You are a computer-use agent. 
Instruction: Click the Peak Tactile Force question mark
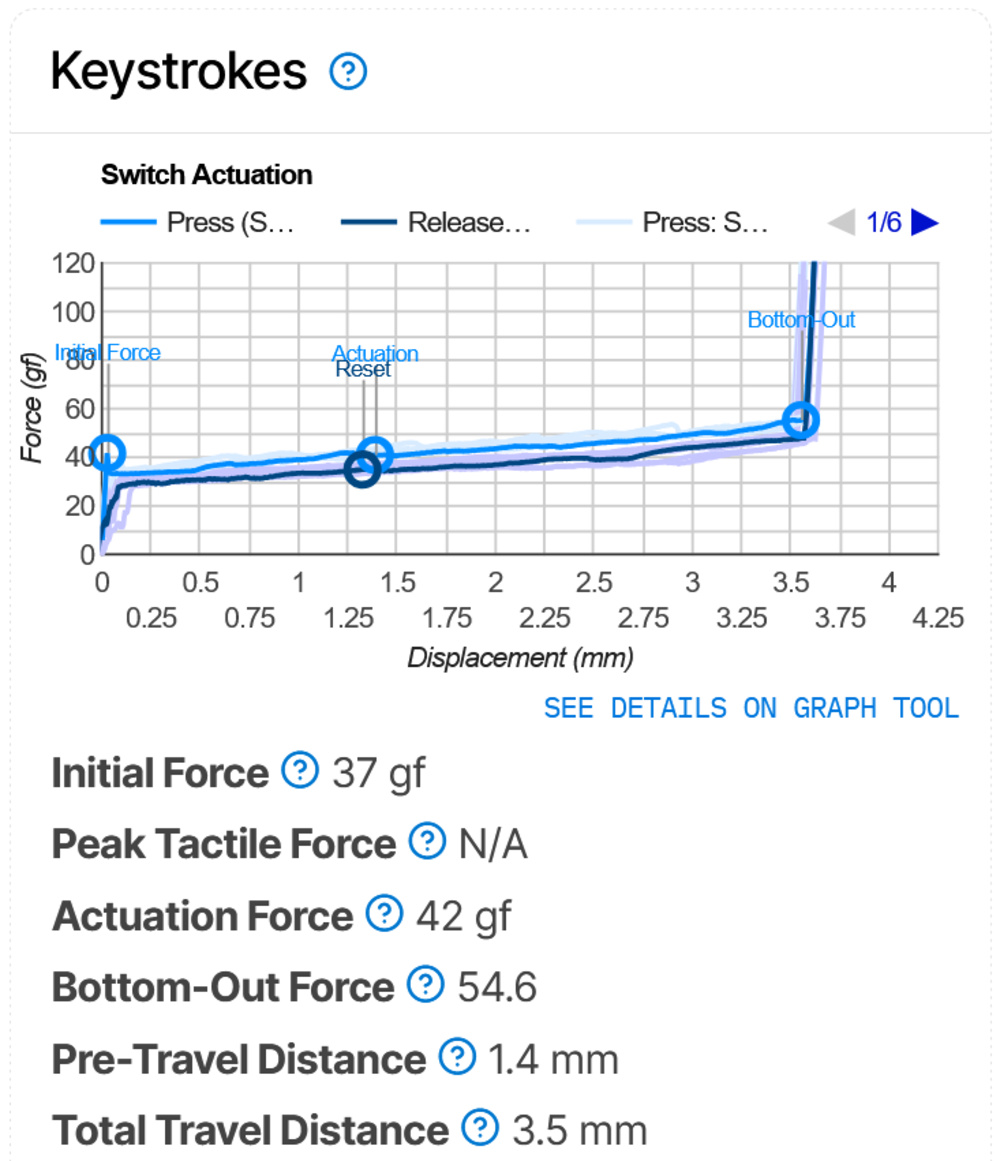click(426, 843)
